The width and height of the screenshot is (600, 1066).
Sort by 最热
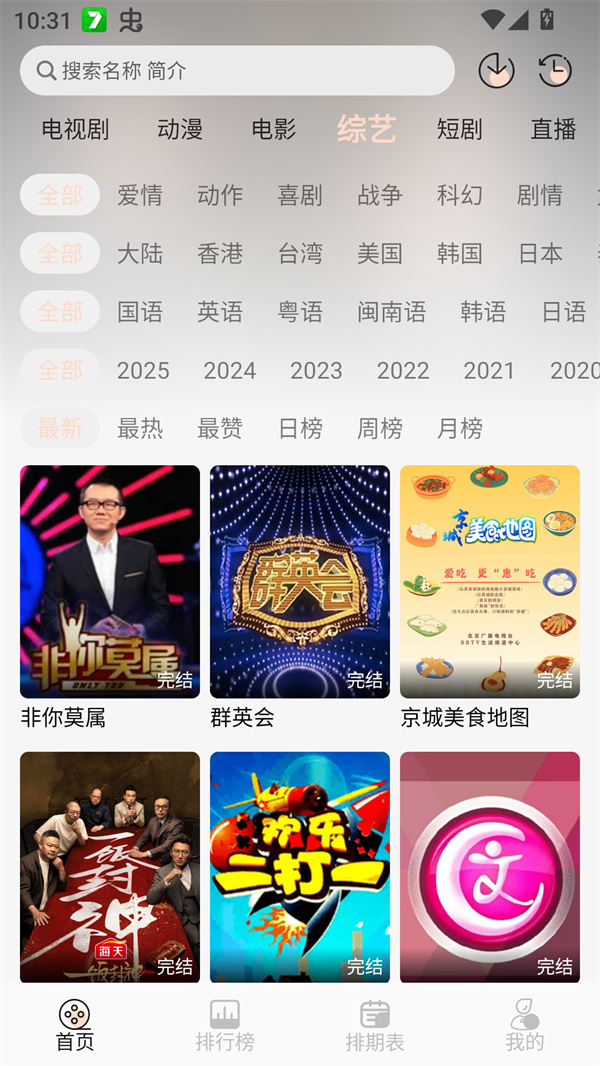[x=140, y=428]
